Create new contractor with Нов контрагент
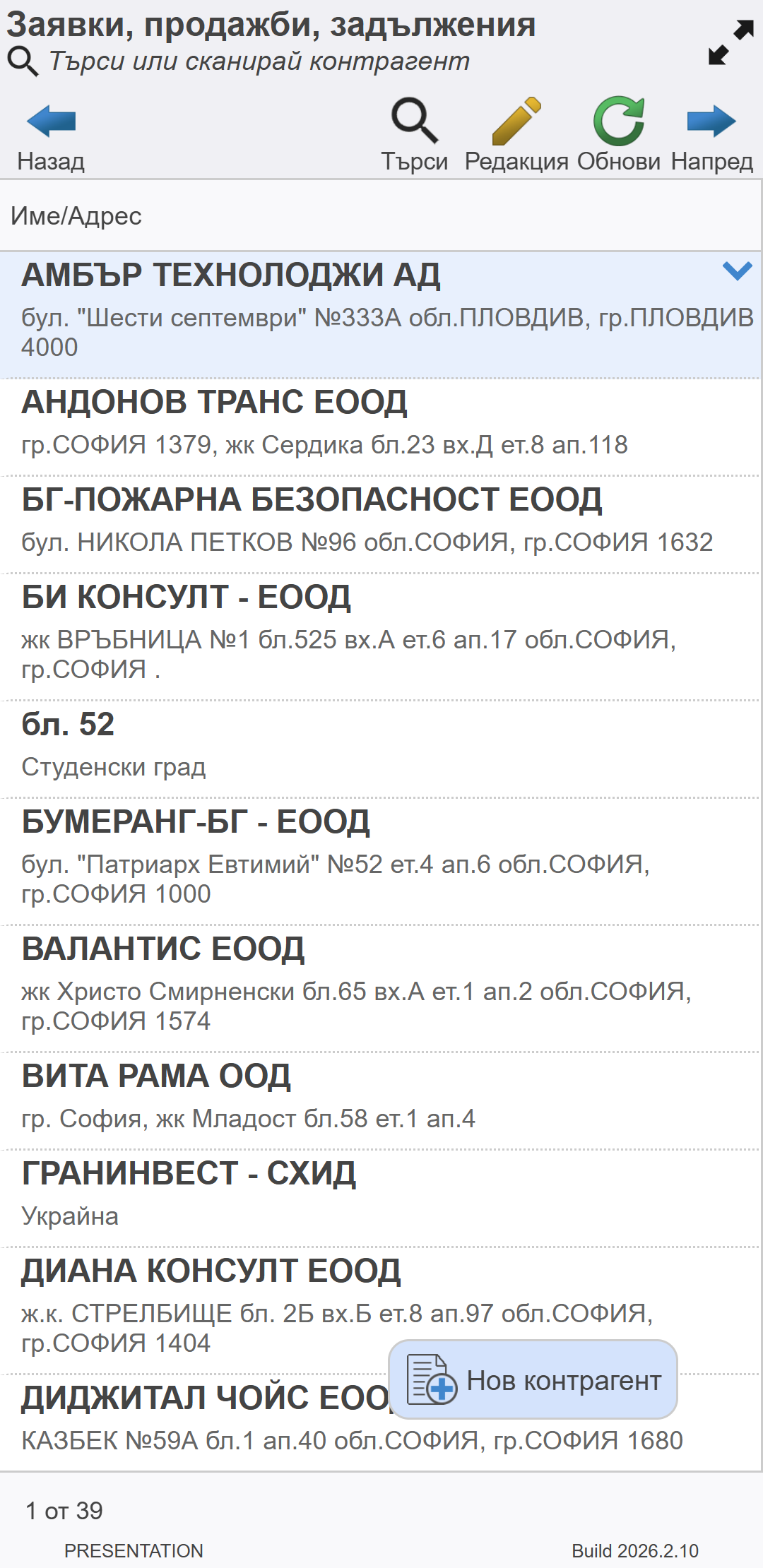 [533, 1379]
